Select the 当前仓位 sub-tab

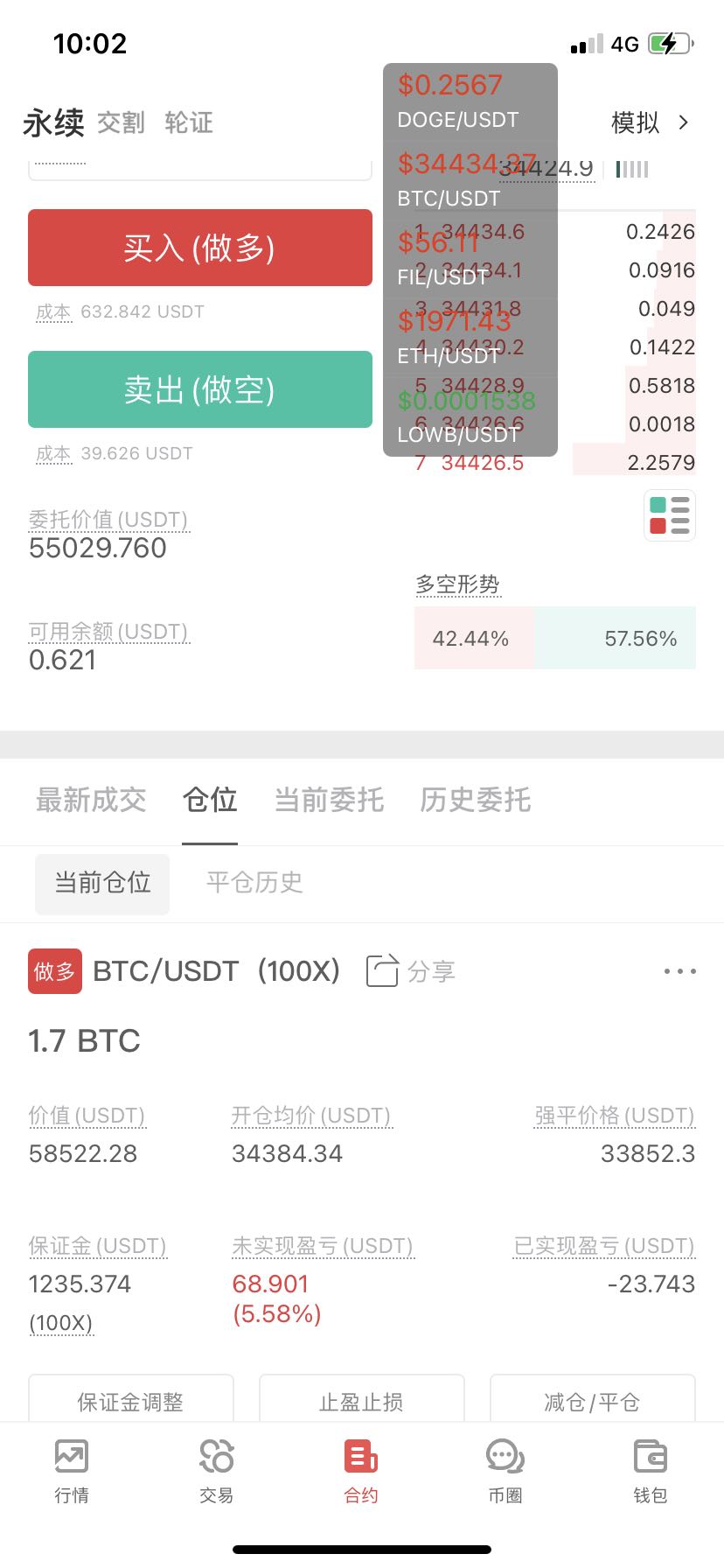[x=102, y=884]
